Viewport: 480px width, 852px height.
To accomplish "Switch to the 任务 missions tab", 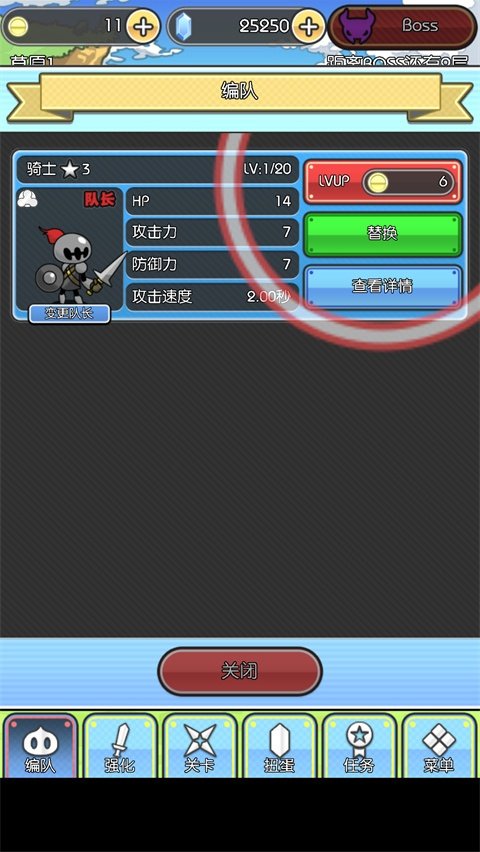I will 359,746.
